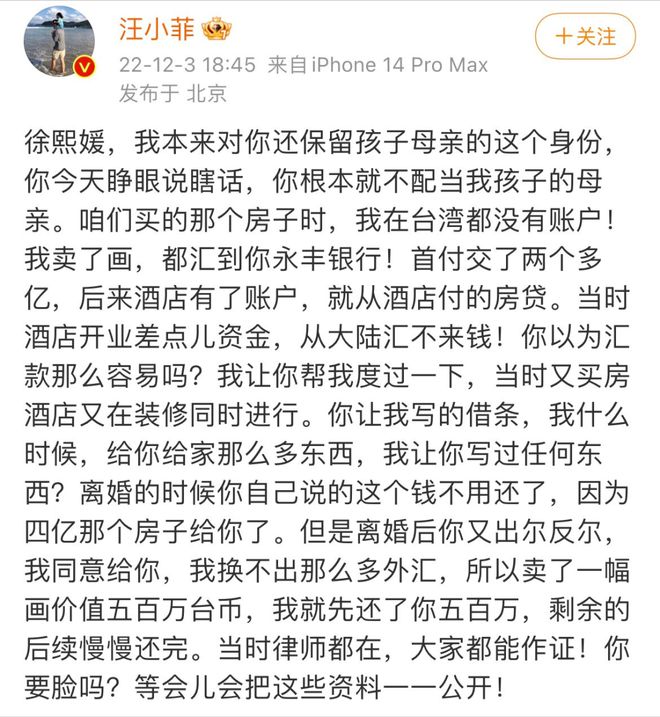Screen dimensions: 660x717
Task: Open 汪小菲's profile picture
Action: 59,41
